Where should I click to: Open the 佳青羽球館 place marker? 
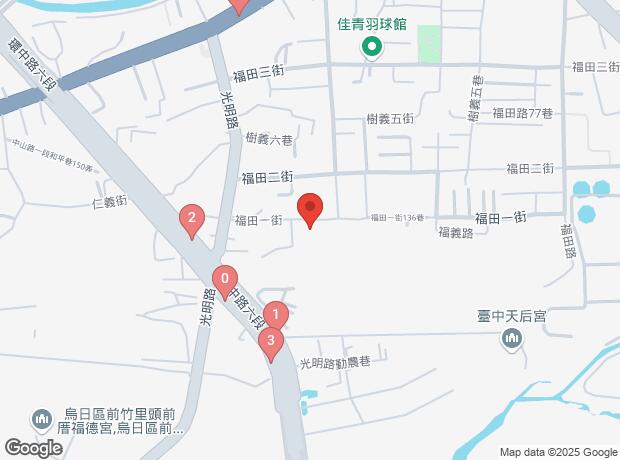click(370, 47)
